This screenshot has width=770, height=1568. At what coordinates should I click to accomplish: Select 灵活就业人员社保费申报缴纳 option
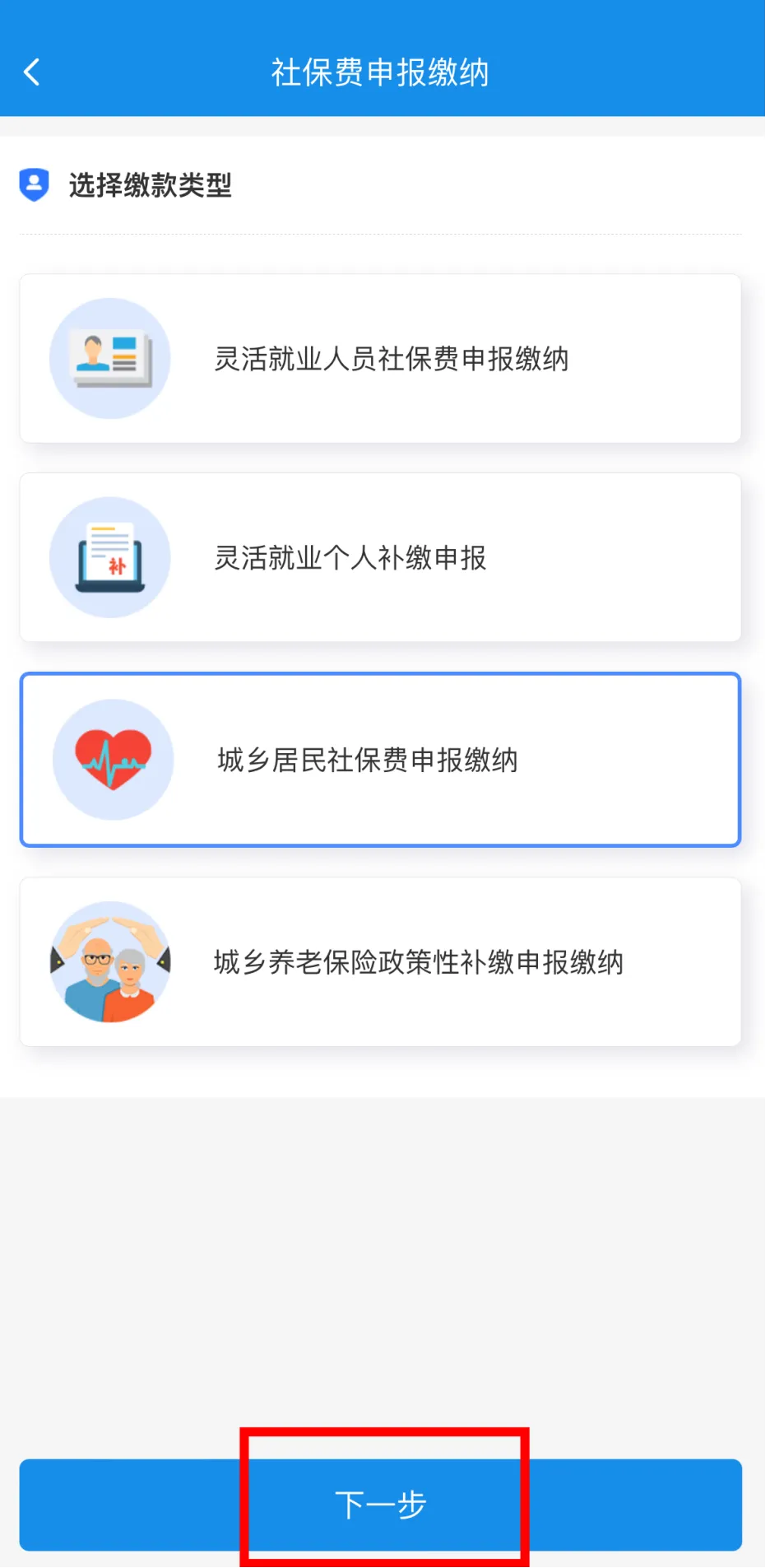pyautogui.click(x=380, y=359)
